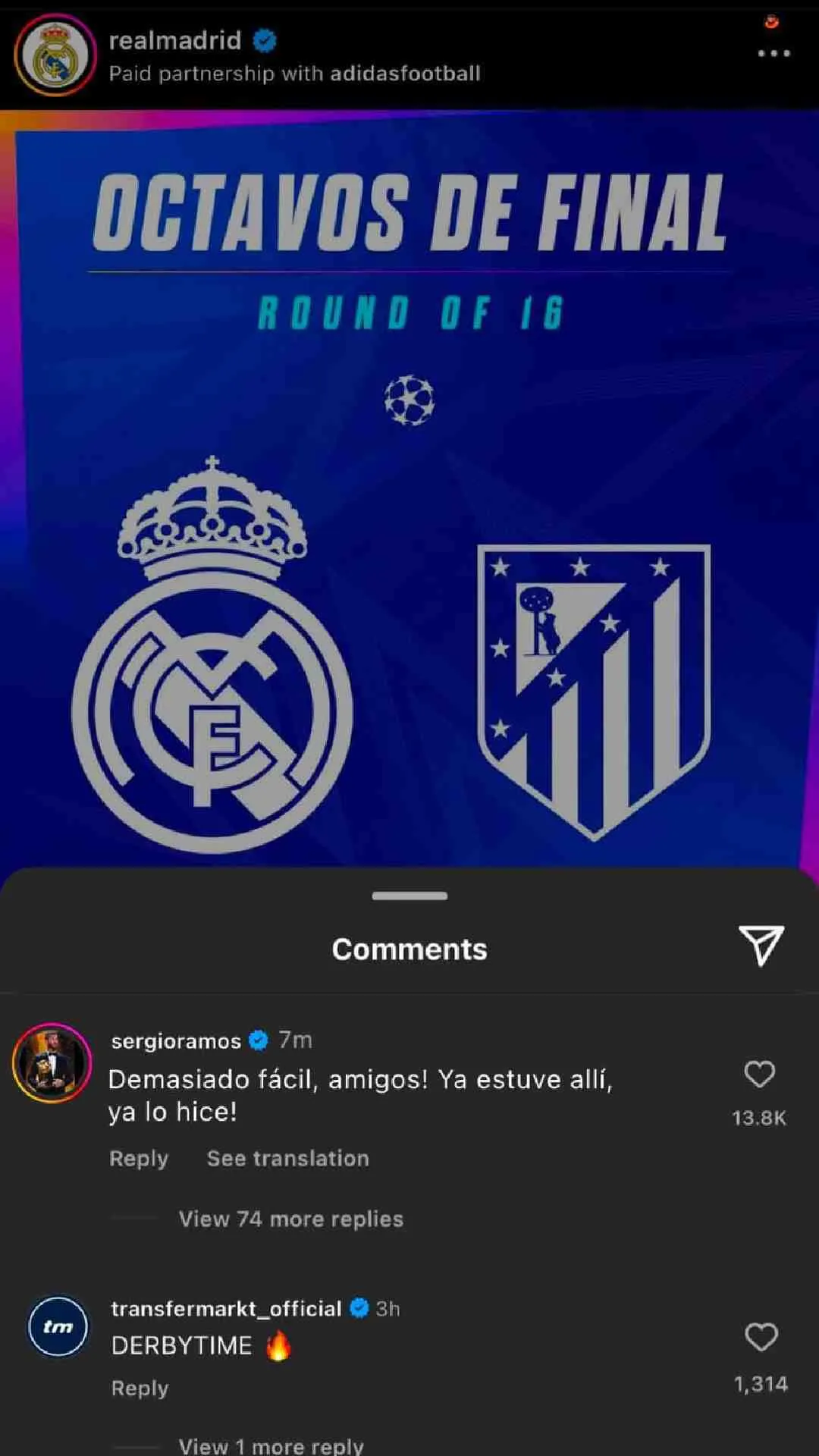
Task: Tap the realmadrid username in the header
Action: point(175,40)
